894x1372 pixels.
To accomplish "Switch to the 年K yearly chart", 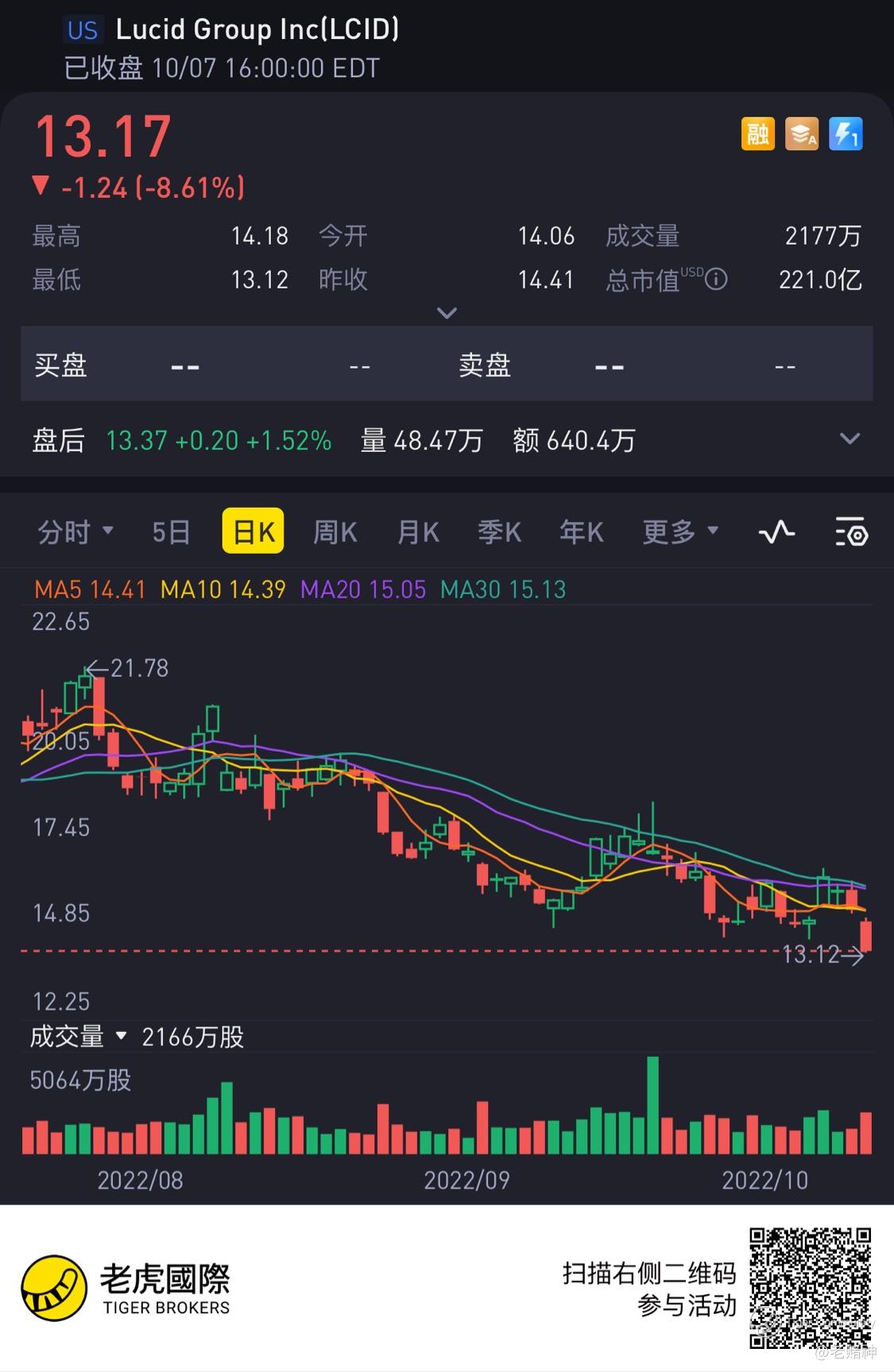I will [581, 531].
